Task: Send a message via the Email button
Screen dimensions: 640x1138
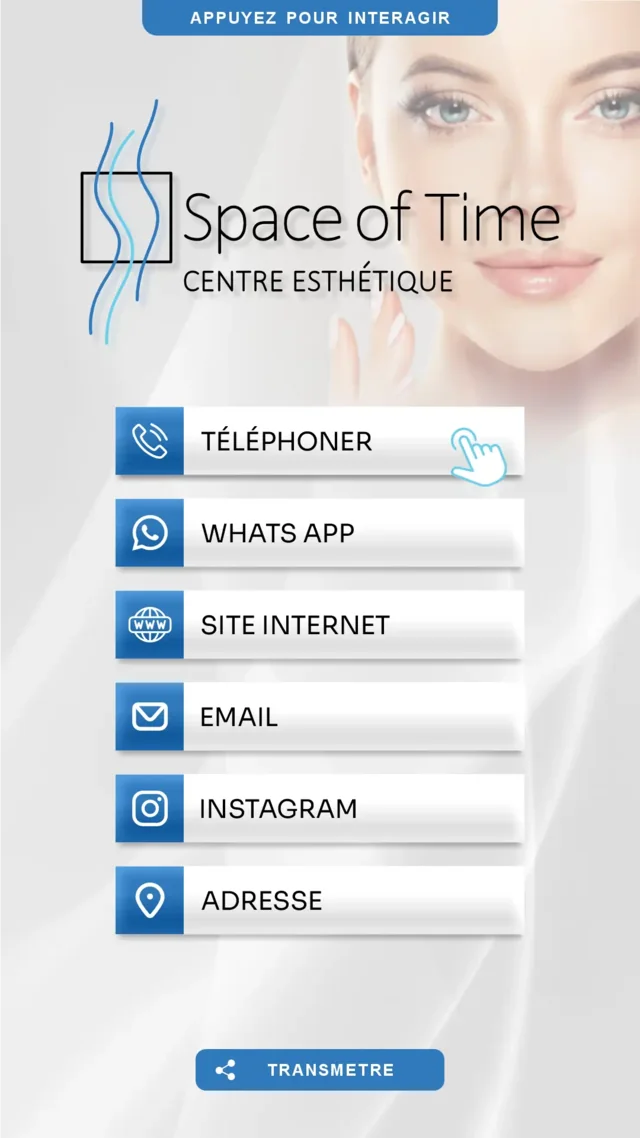Action: click(319, 716)
